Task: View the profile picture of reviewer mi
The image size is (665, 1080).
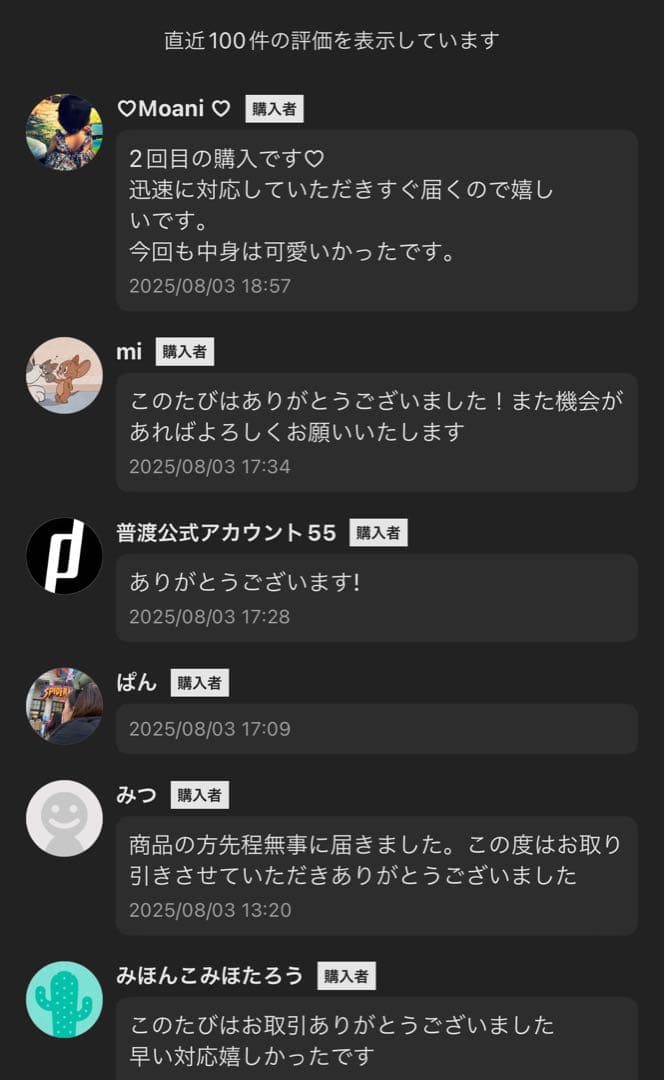Action: click(64, 375)
